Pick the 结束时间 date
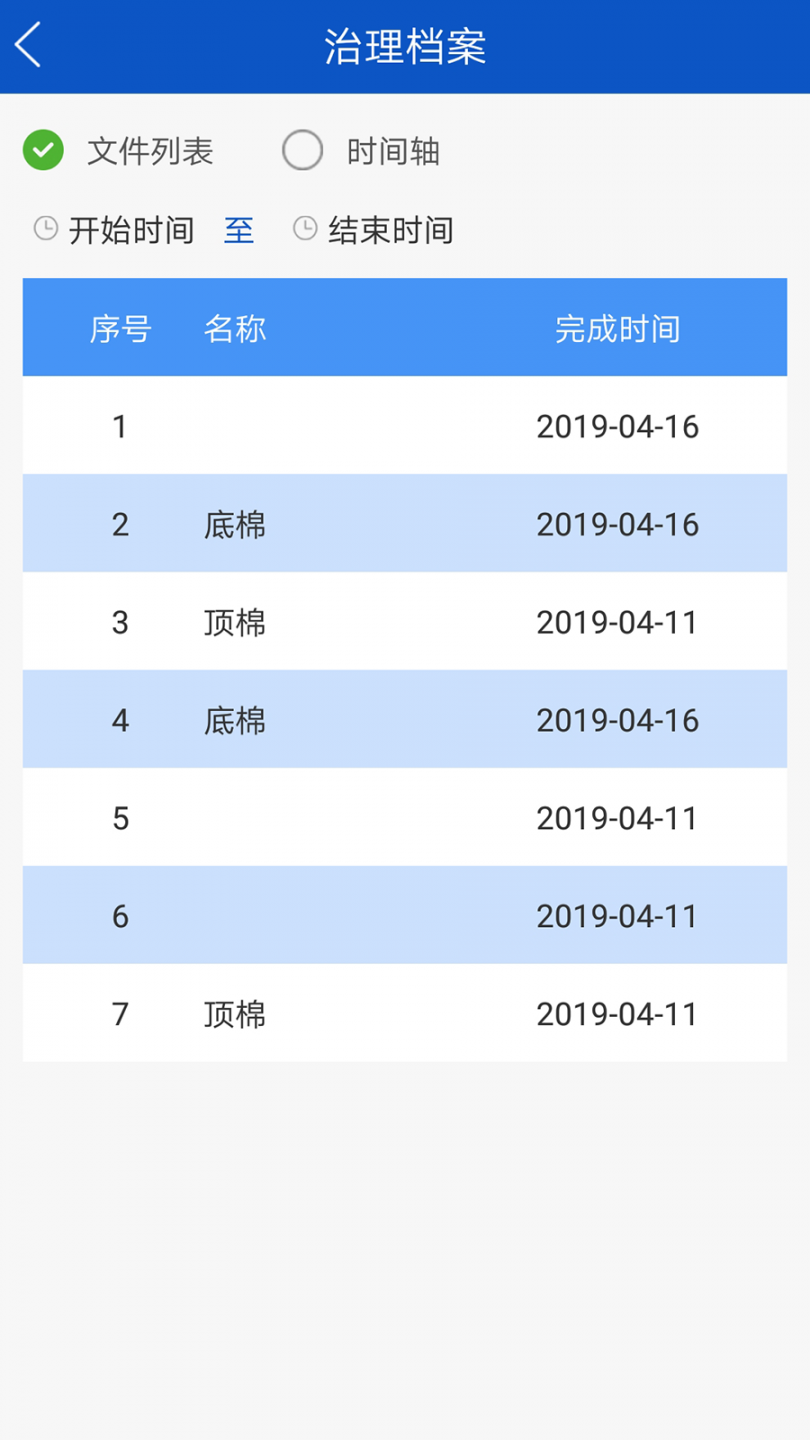This screenshot has height=1440, width=810. click(x=390, y=231)
